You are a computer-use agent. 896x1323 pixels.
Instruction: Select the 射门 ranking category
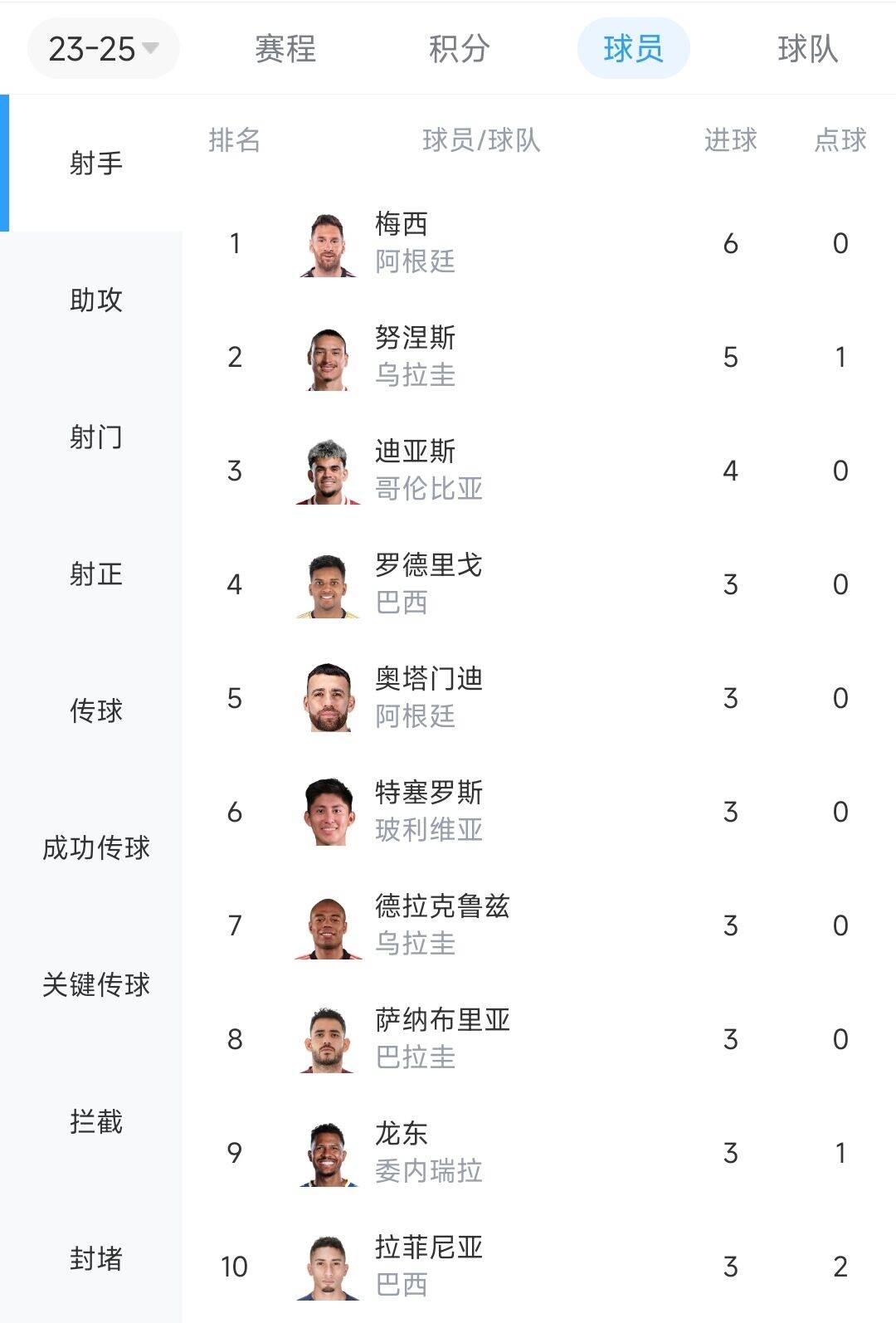click(95, 437)
